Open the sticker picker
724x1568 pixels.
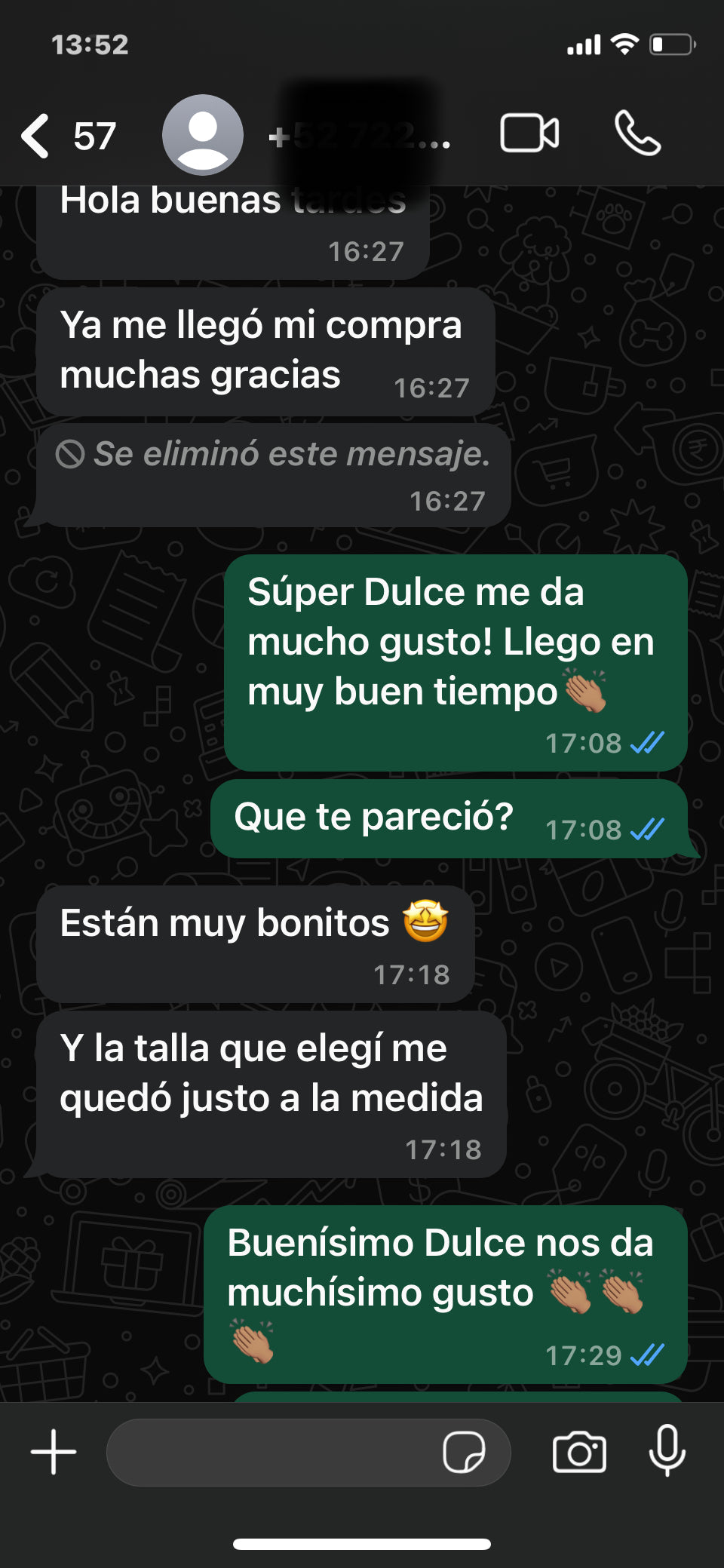point(463,1452)
